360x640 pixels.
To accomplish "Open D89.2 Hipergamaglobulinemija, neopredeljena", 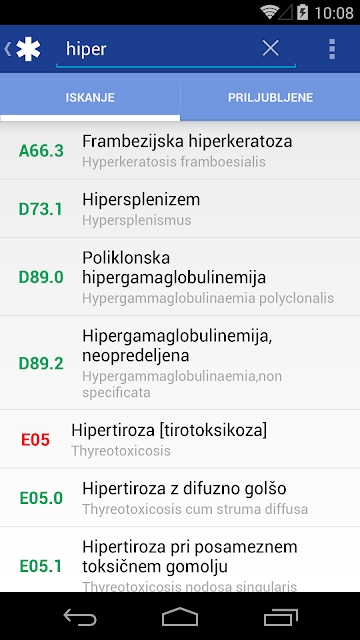I will point(180,363).
